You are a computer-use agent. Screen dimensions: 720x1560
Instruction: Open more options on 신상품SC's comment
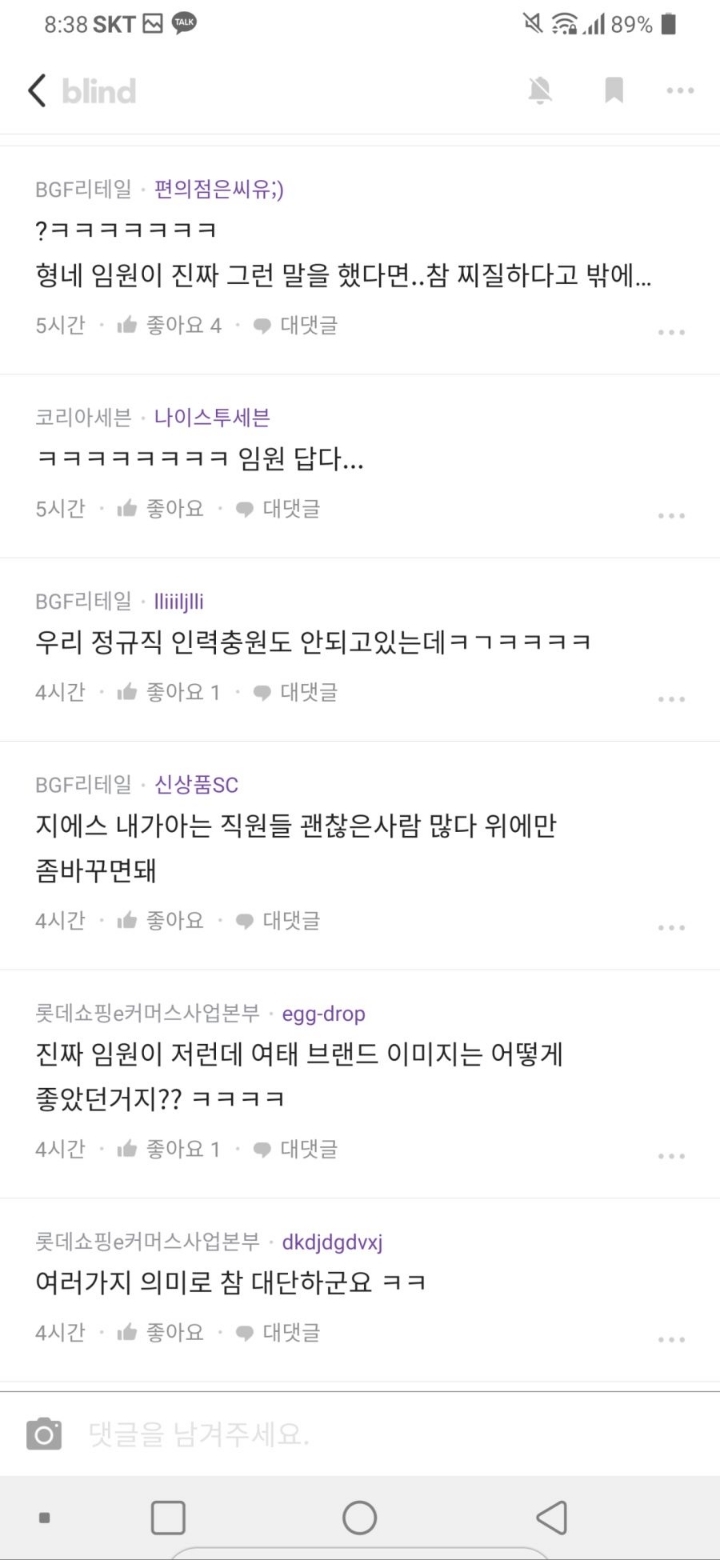click(x=672, y=928)
